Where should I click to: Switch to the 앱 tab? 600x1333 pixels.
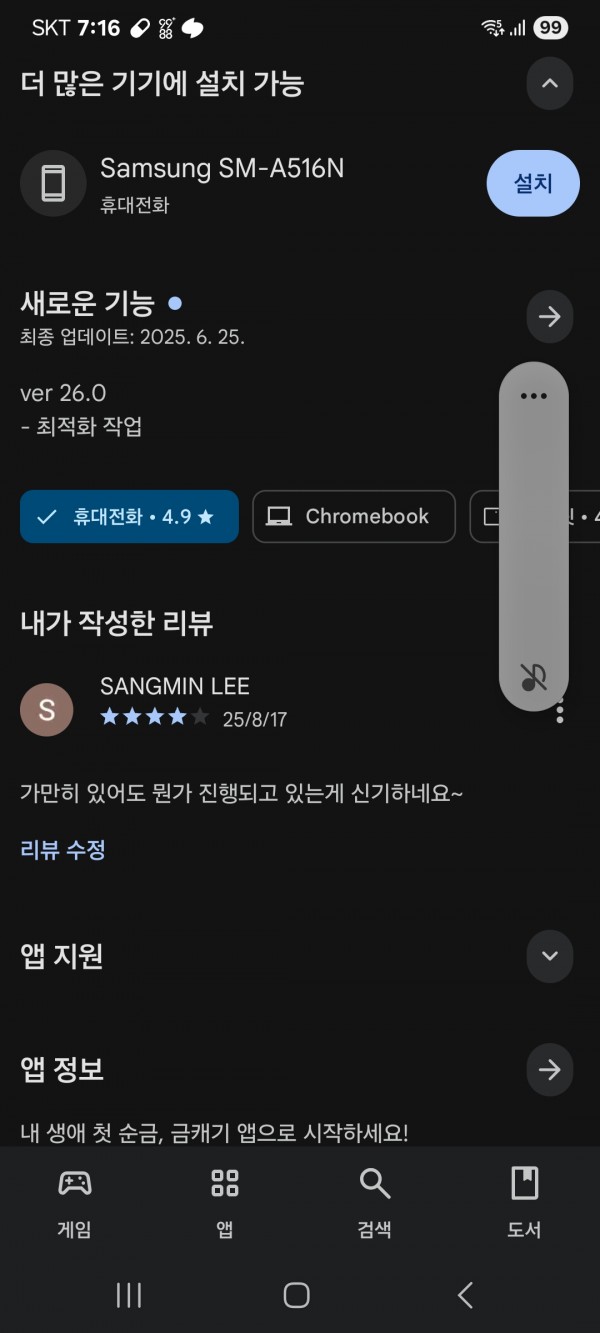(x=225, y=1202)
